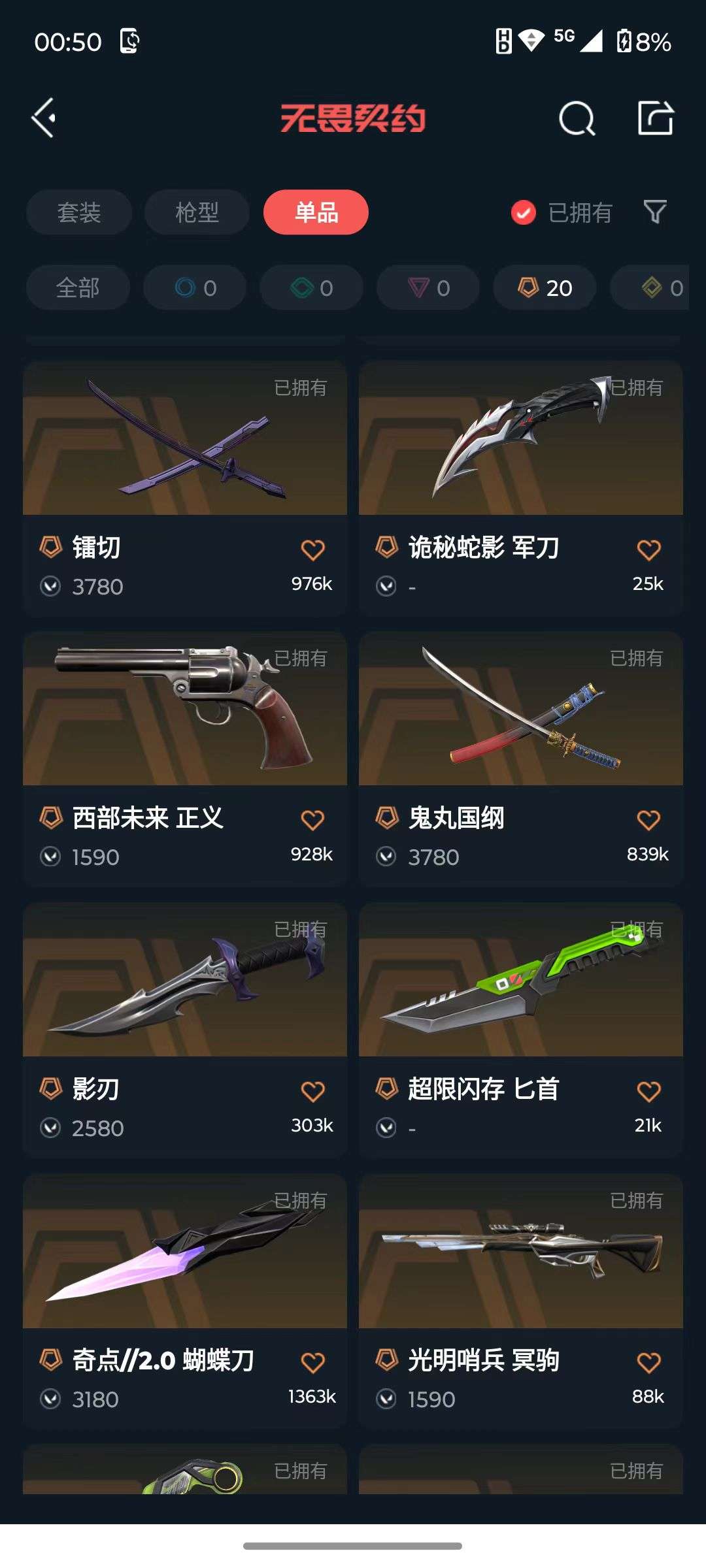This screenshot has height=1568, width=706.
Task: Select the blue rarity tier filter
Action: point(194,287)
